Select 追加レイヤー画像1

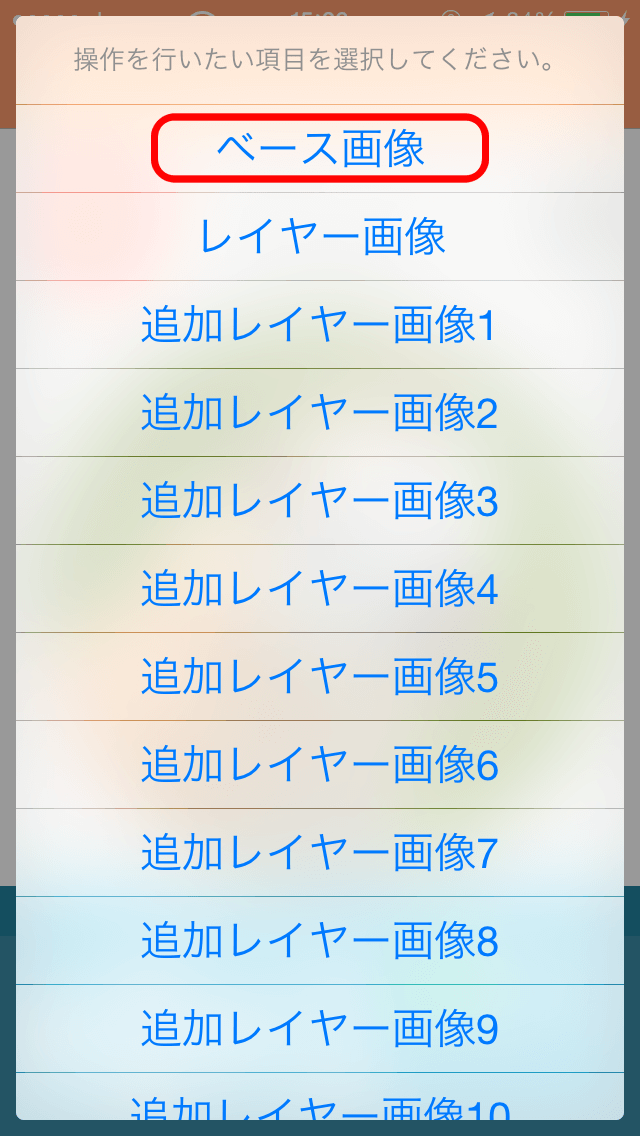[x=320, y=325]
